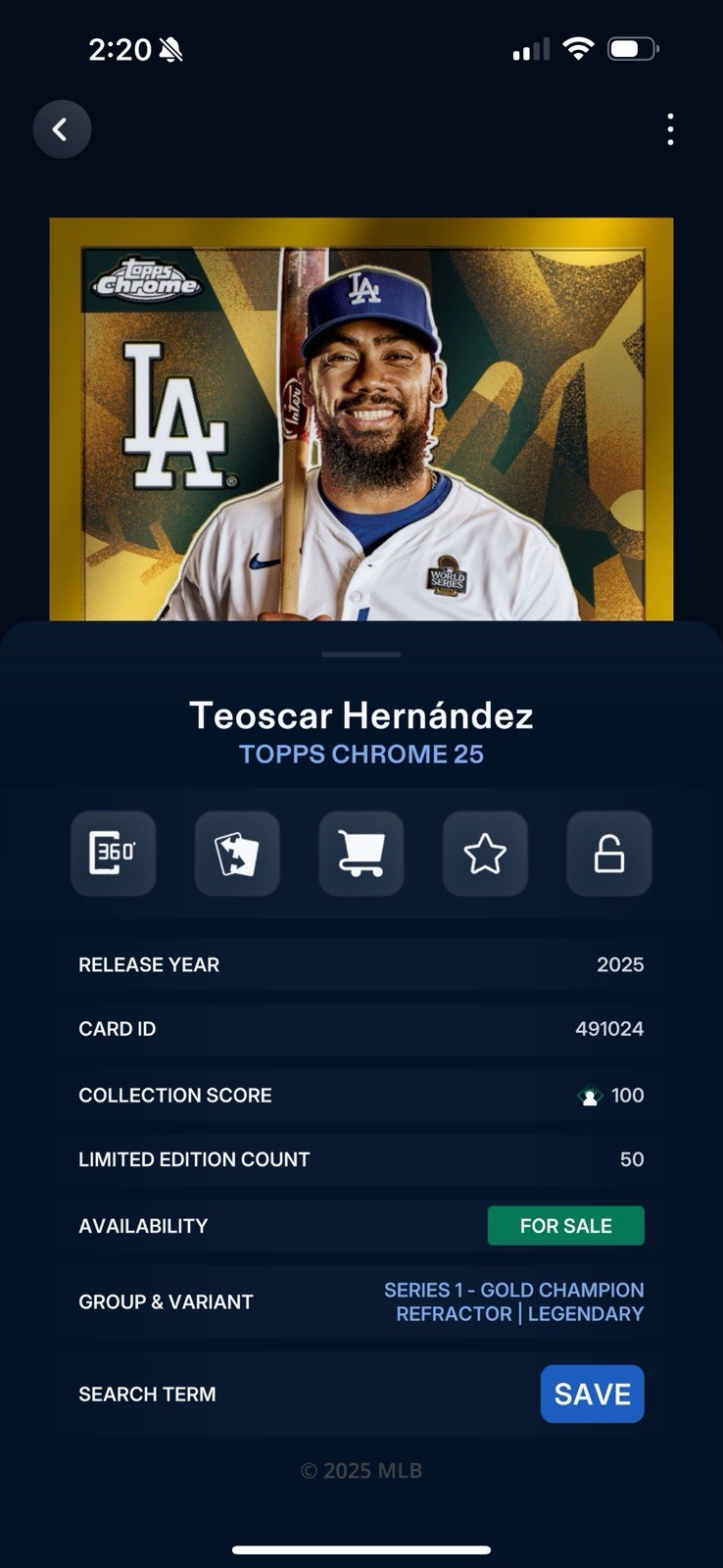
Task: Open the card trade option
Action: click(237, 854)
